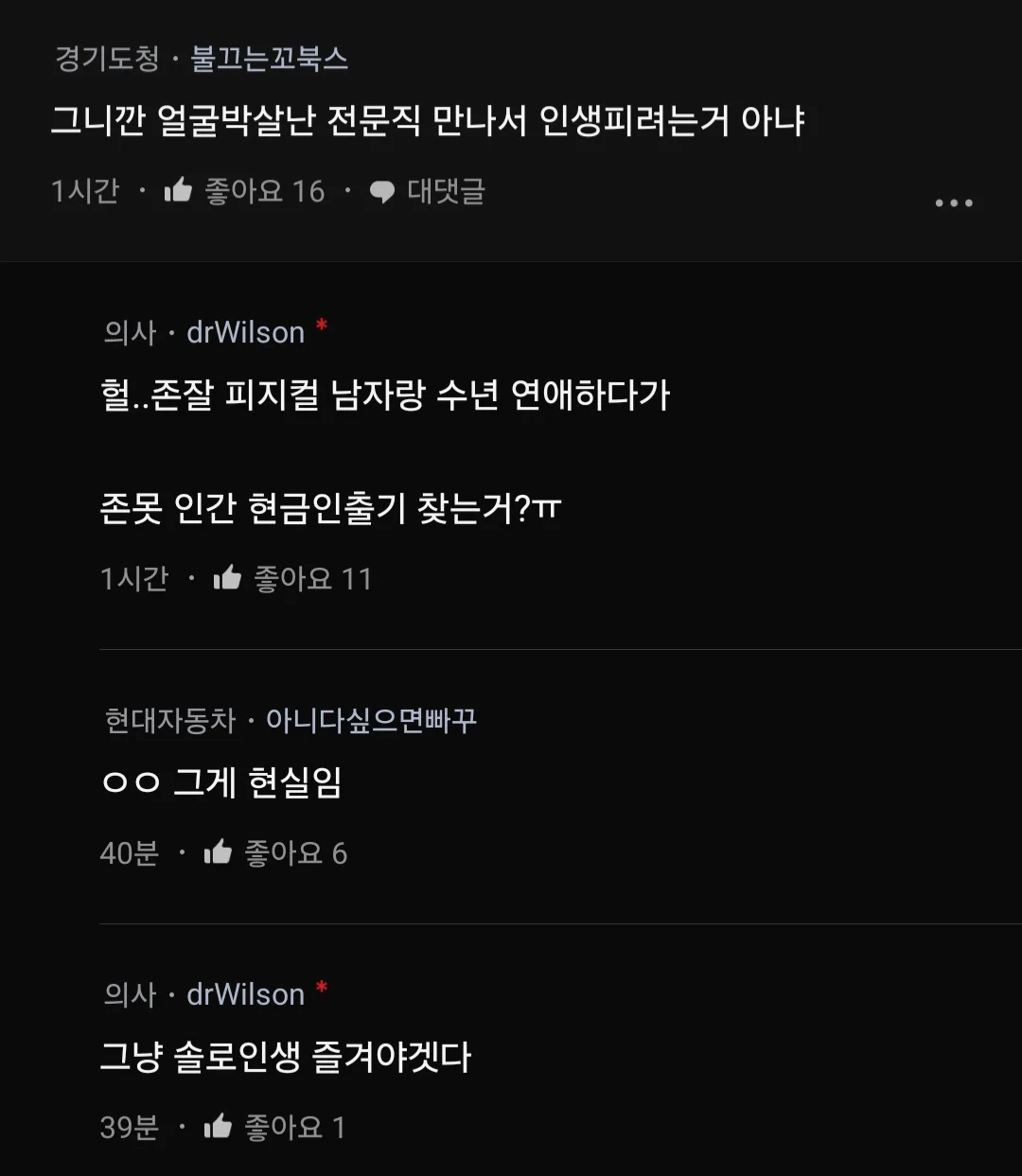Like the reply by 아니다싶으면빠꾸

point(219,852)
